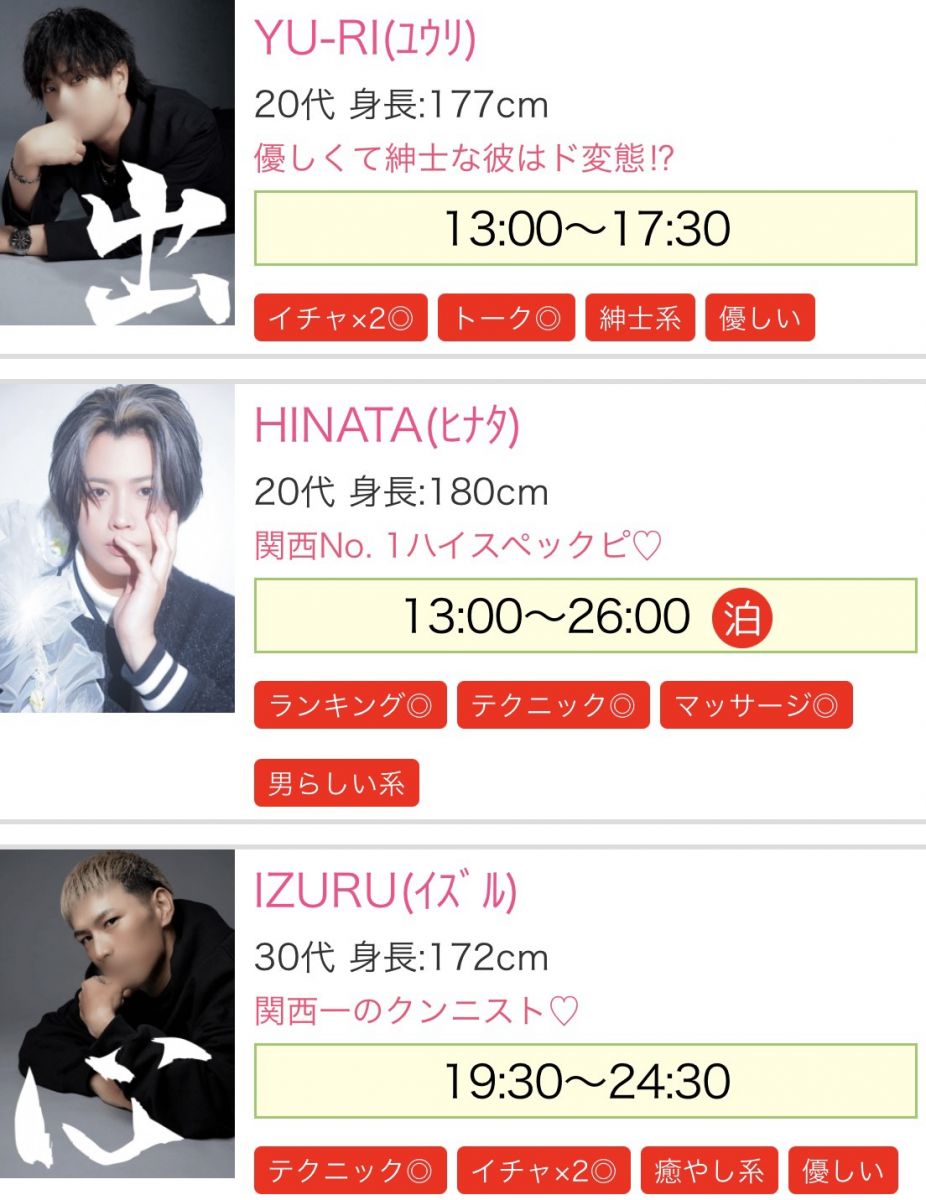Open IZURU's profile name link

coord(385,893)
